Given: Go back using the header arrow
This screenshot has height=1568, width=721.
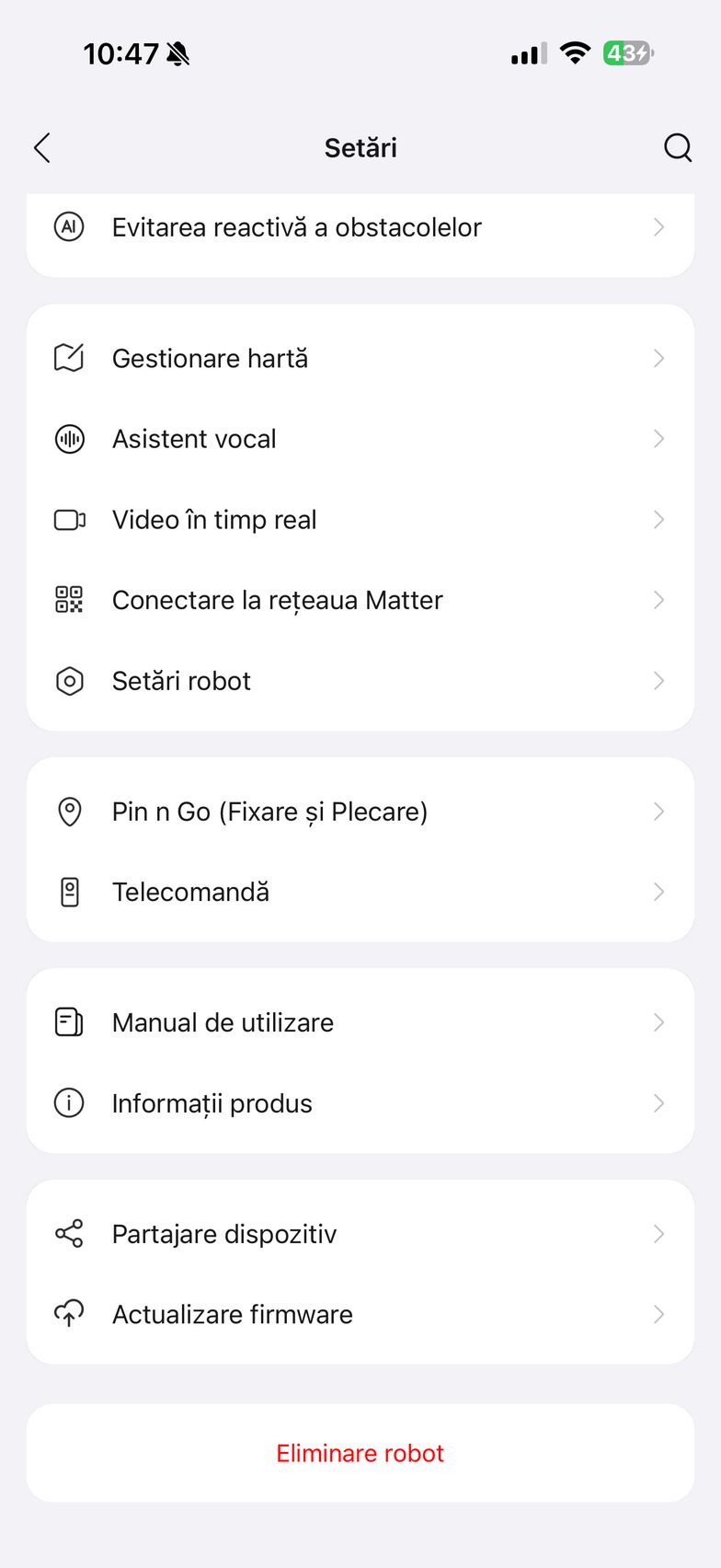Looking at the screenshot, I should [x=42, y=147].
